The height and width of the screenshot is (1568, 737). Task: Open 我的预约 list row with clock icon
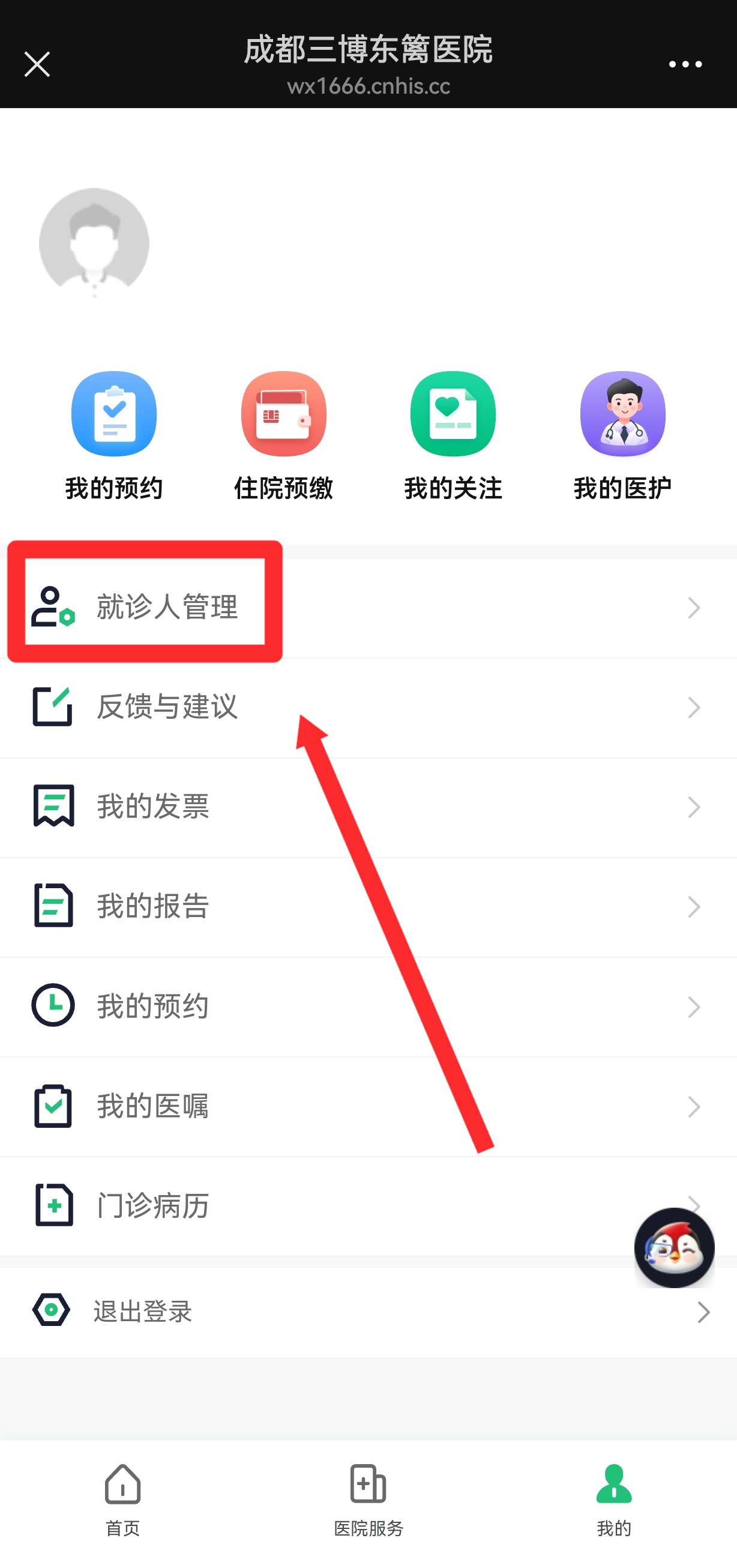[368, 1006]
